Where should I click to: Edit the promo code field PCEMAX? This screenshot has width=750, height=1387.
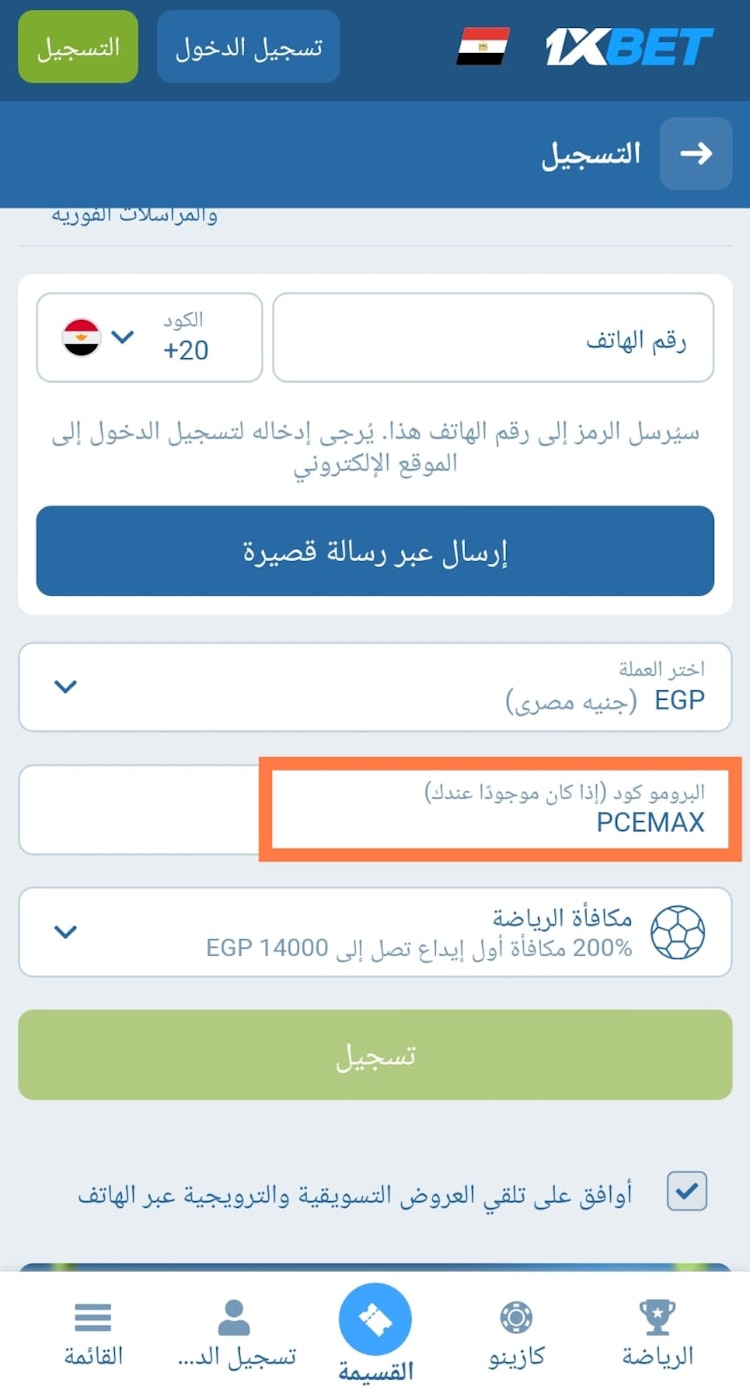500,810
